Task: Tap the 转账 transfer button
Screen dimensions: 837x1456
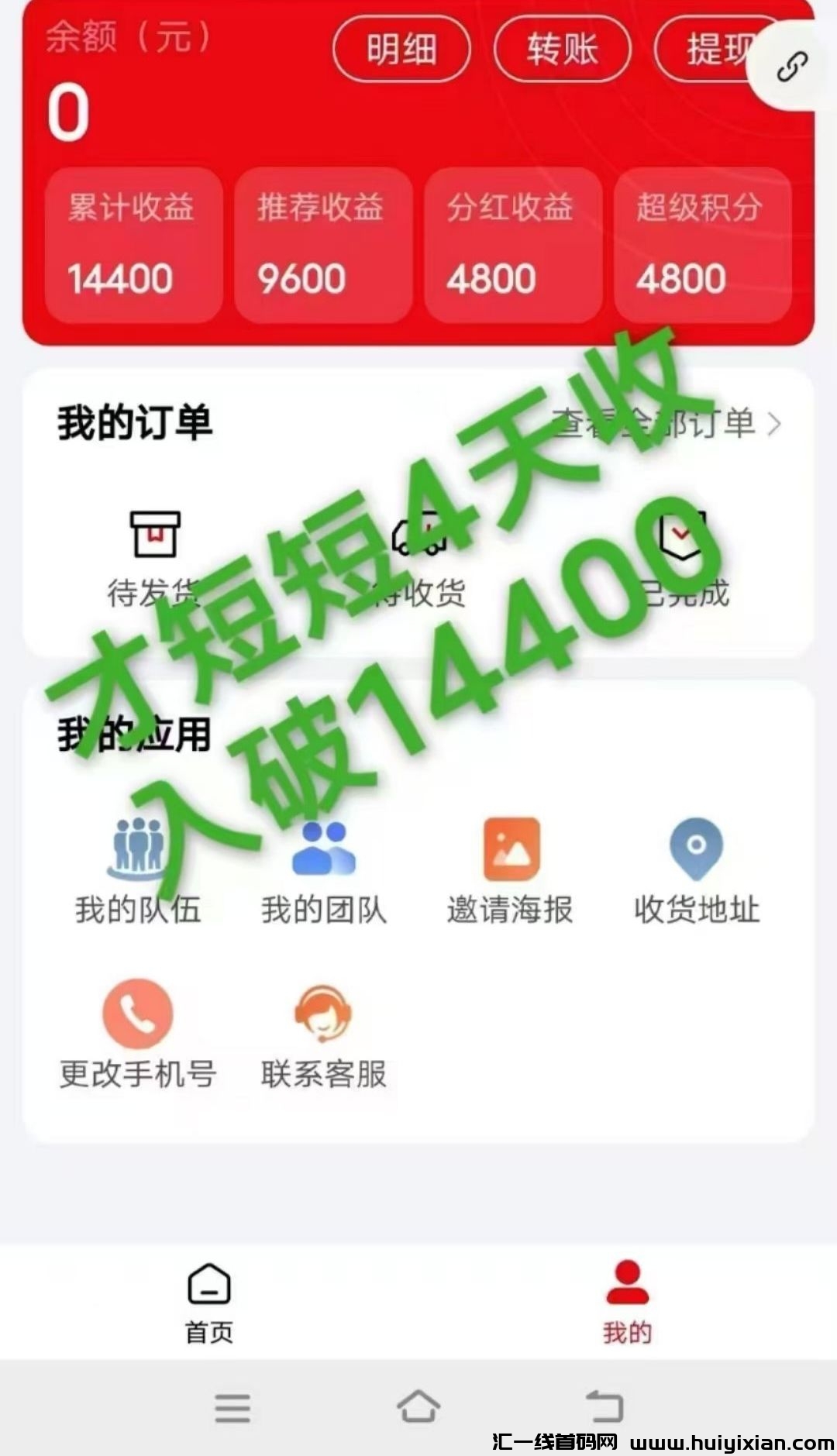Action: tap(562, 50)
